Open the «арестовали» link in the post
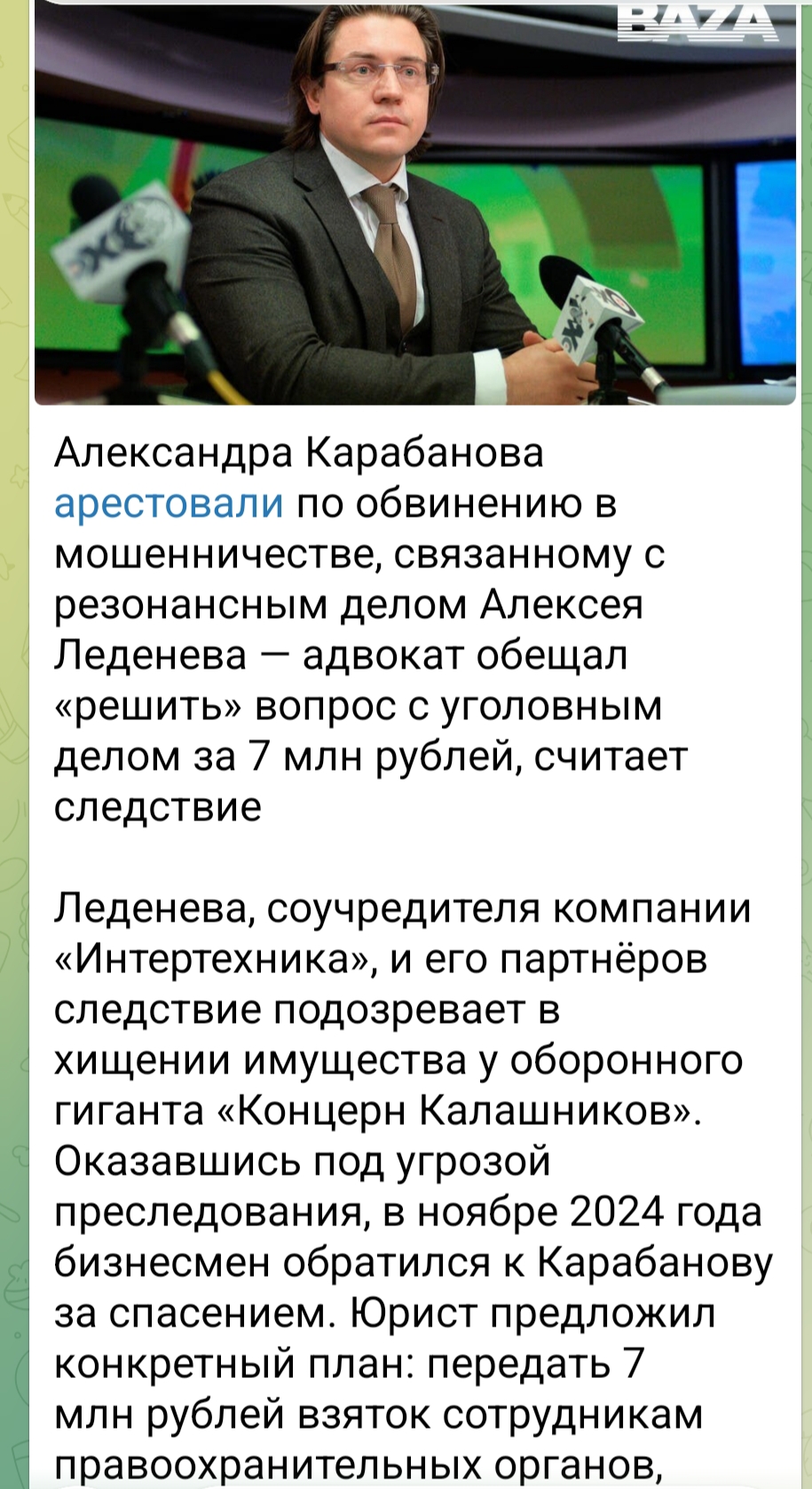This screenshot has width=812, height=1489. [x=169, y=503]
